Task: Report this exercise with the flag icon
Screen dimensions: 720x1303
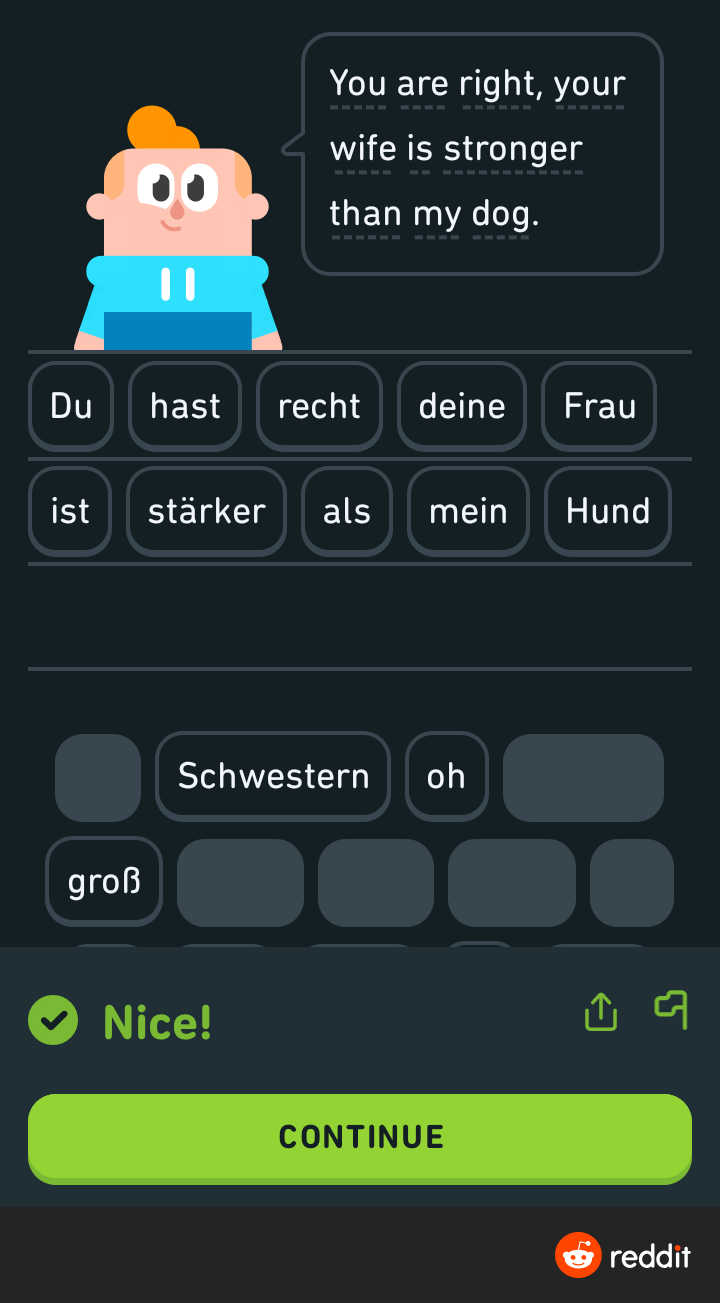Action: [671, 1009]
